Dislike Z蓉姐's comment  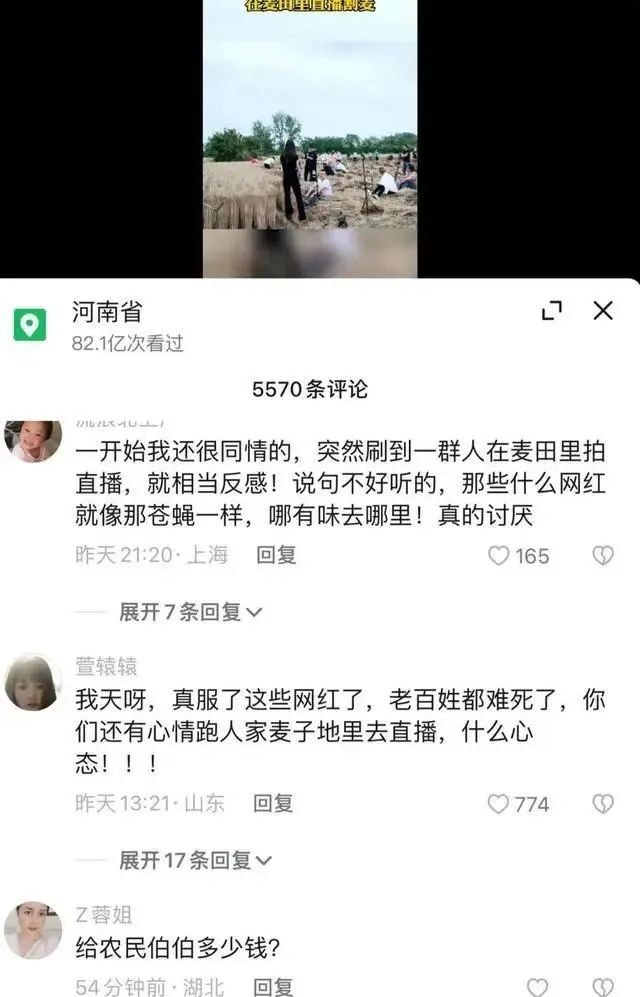click(x=602, y=987)
